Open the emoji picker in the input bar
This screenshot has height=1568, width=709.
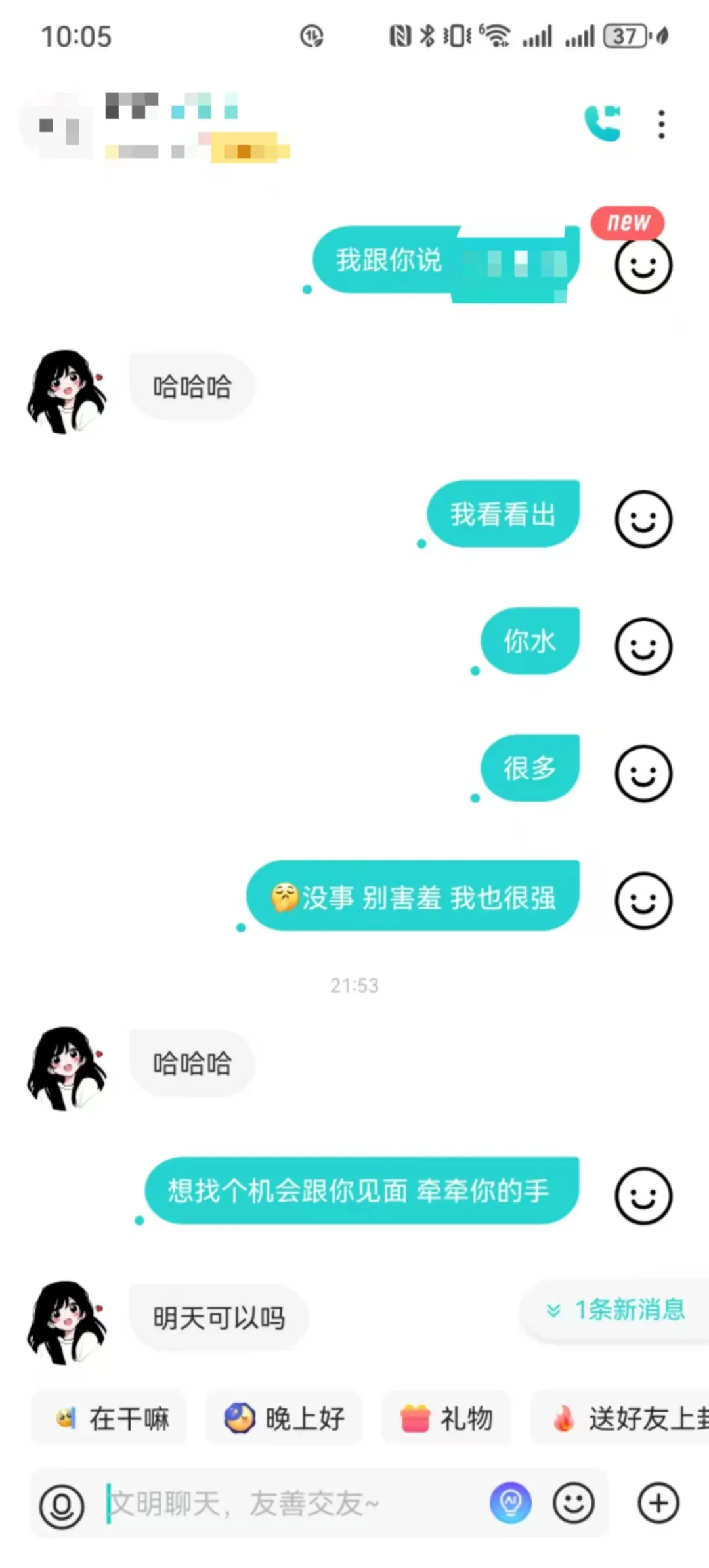pos(574,1503)
